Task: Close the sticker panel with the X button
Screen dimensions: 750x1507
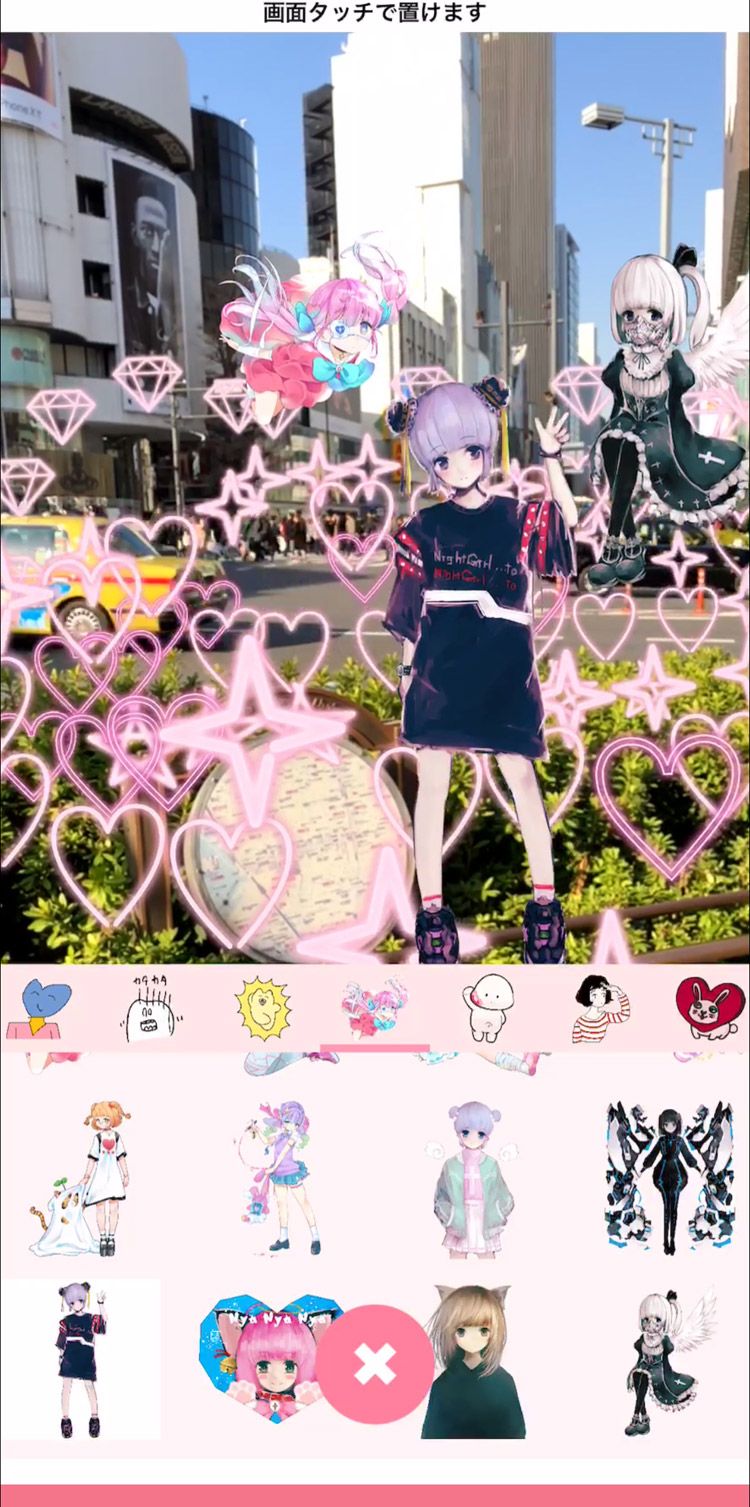Action: pyautogui.click(x=375, y=1364)
